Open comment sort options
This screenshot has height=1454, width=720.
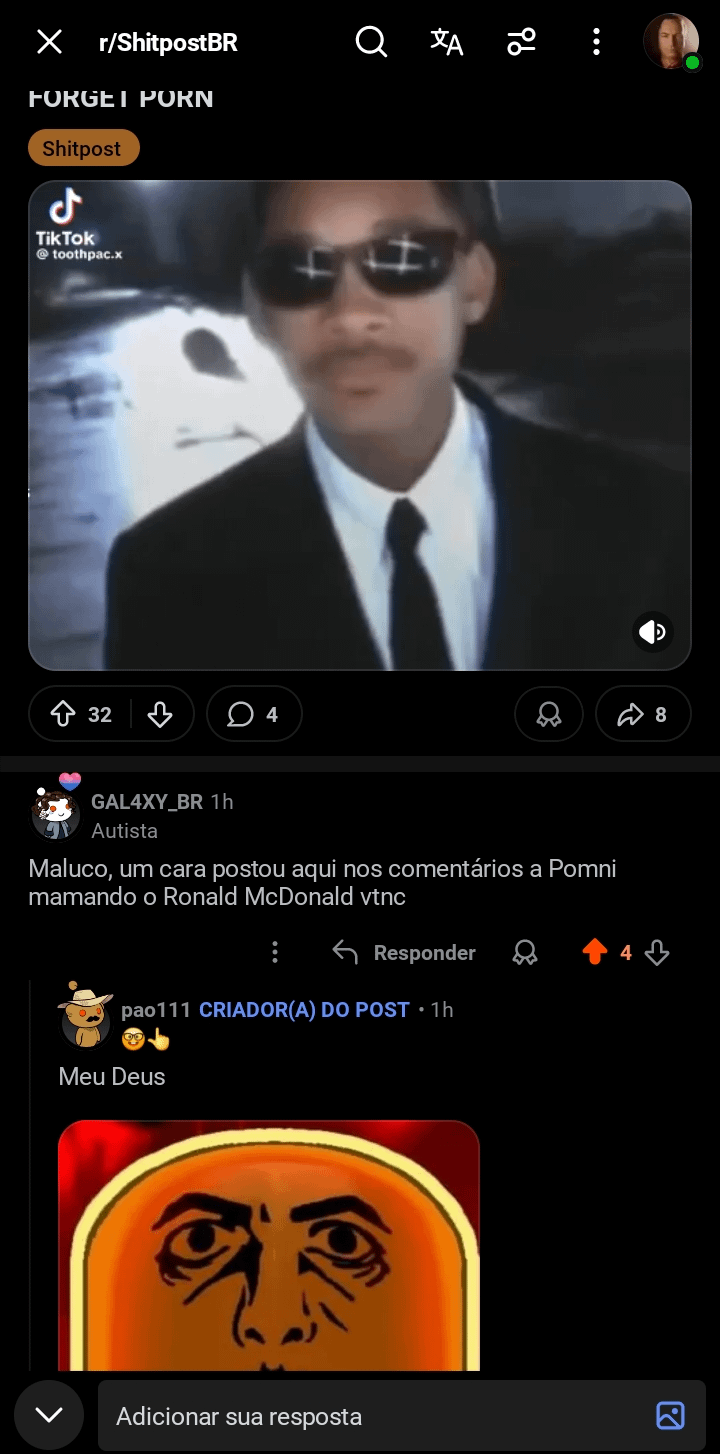coord(521,42)
